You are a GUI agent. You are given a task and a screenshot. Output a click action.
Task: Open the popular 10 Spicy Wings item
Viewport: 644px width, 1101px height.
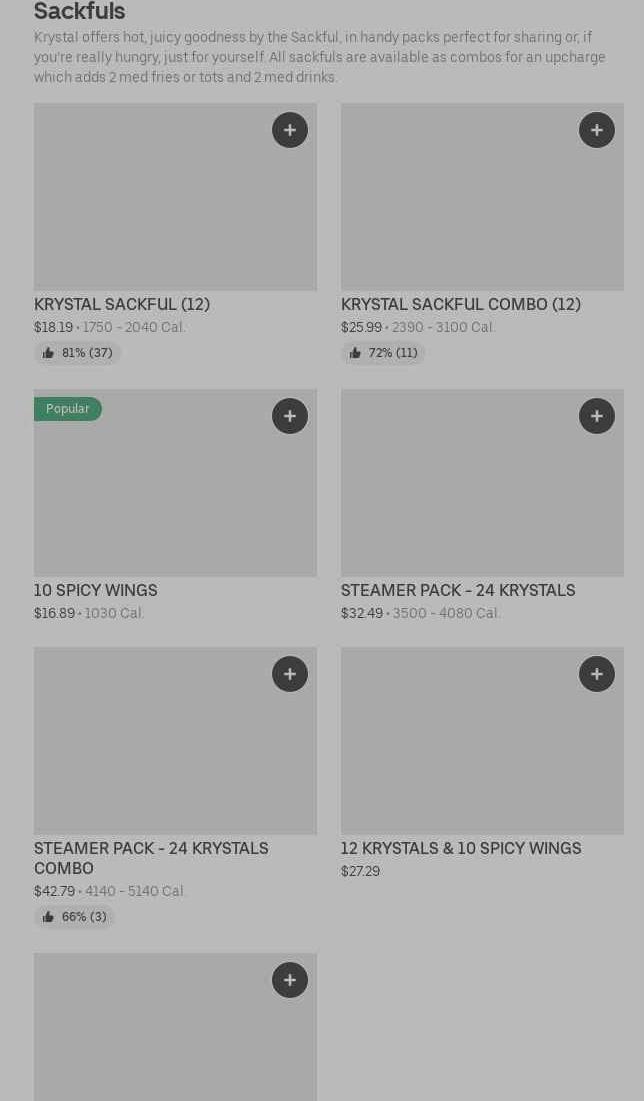pyautogui.click(x=175, y=506)
